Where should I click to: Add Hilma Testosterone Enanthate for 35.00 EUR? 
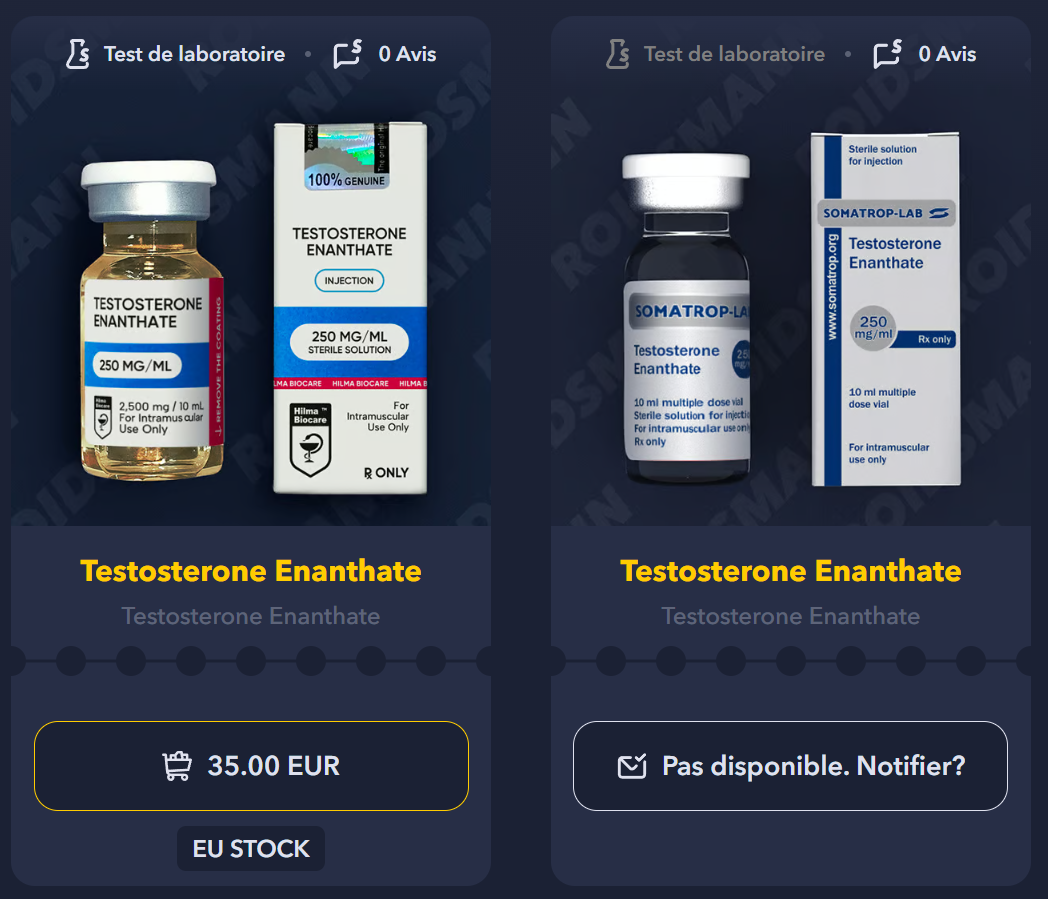point(251,766)
